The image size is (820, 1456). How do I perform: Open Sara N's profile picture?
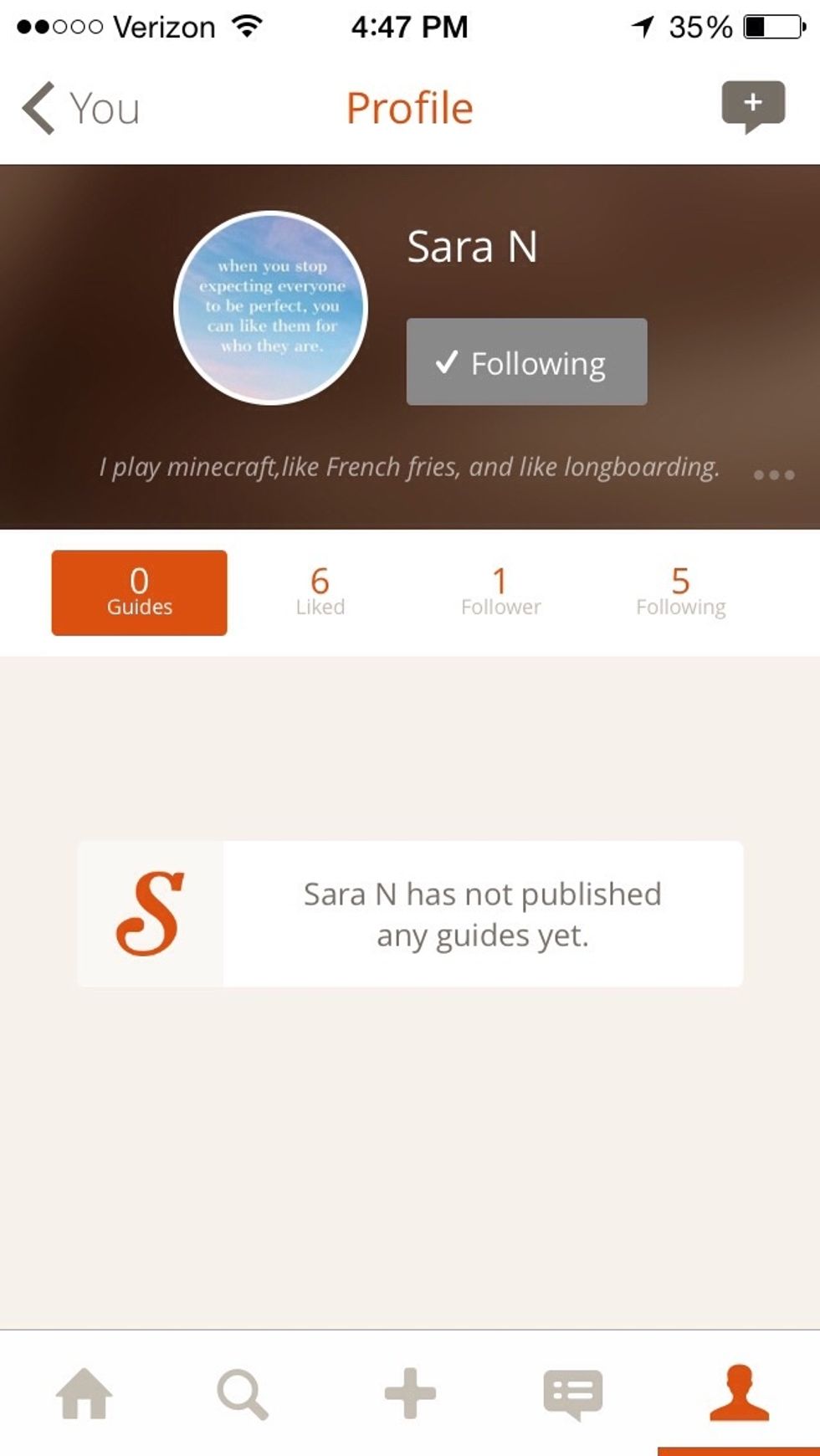(271, 307)
